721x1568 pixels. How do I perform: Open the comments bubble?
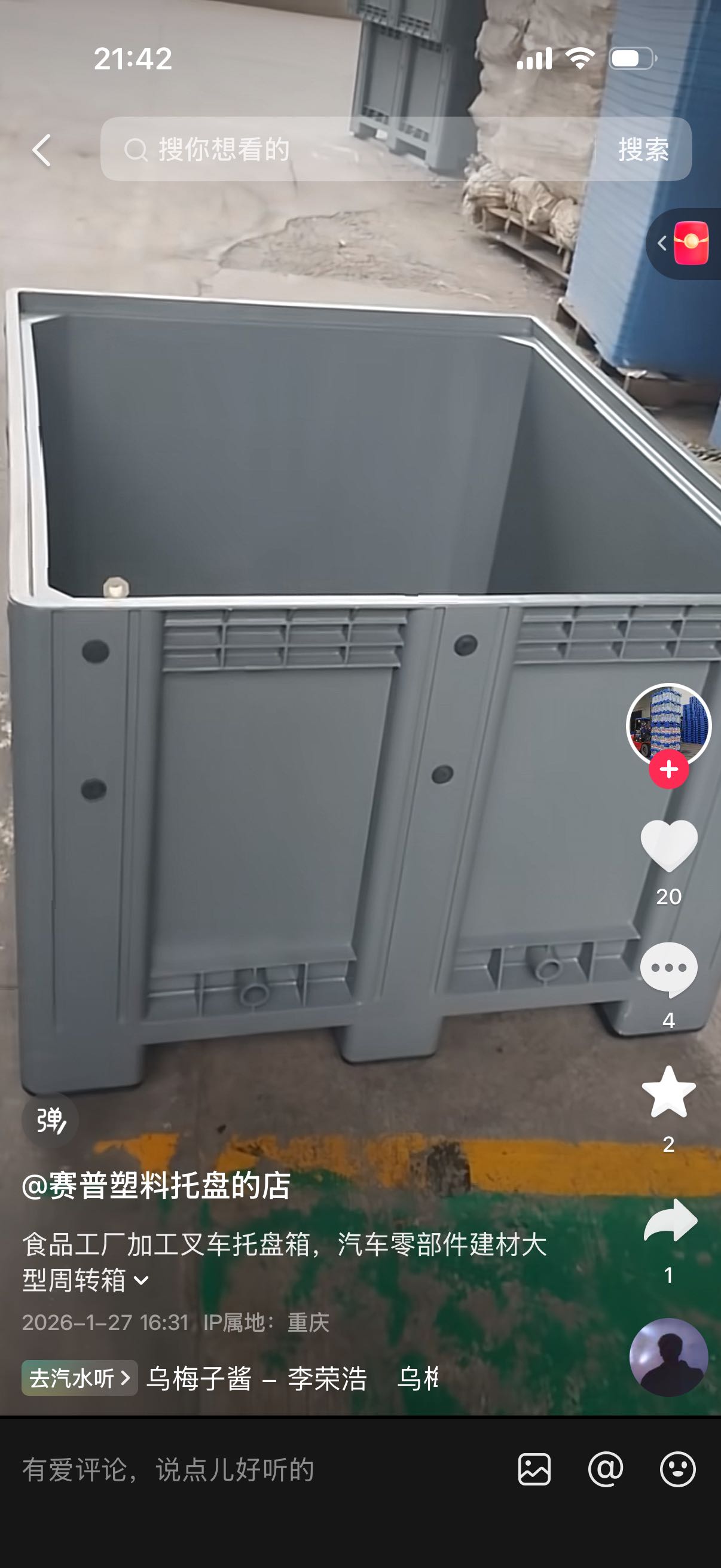click(x=668, y=969)
